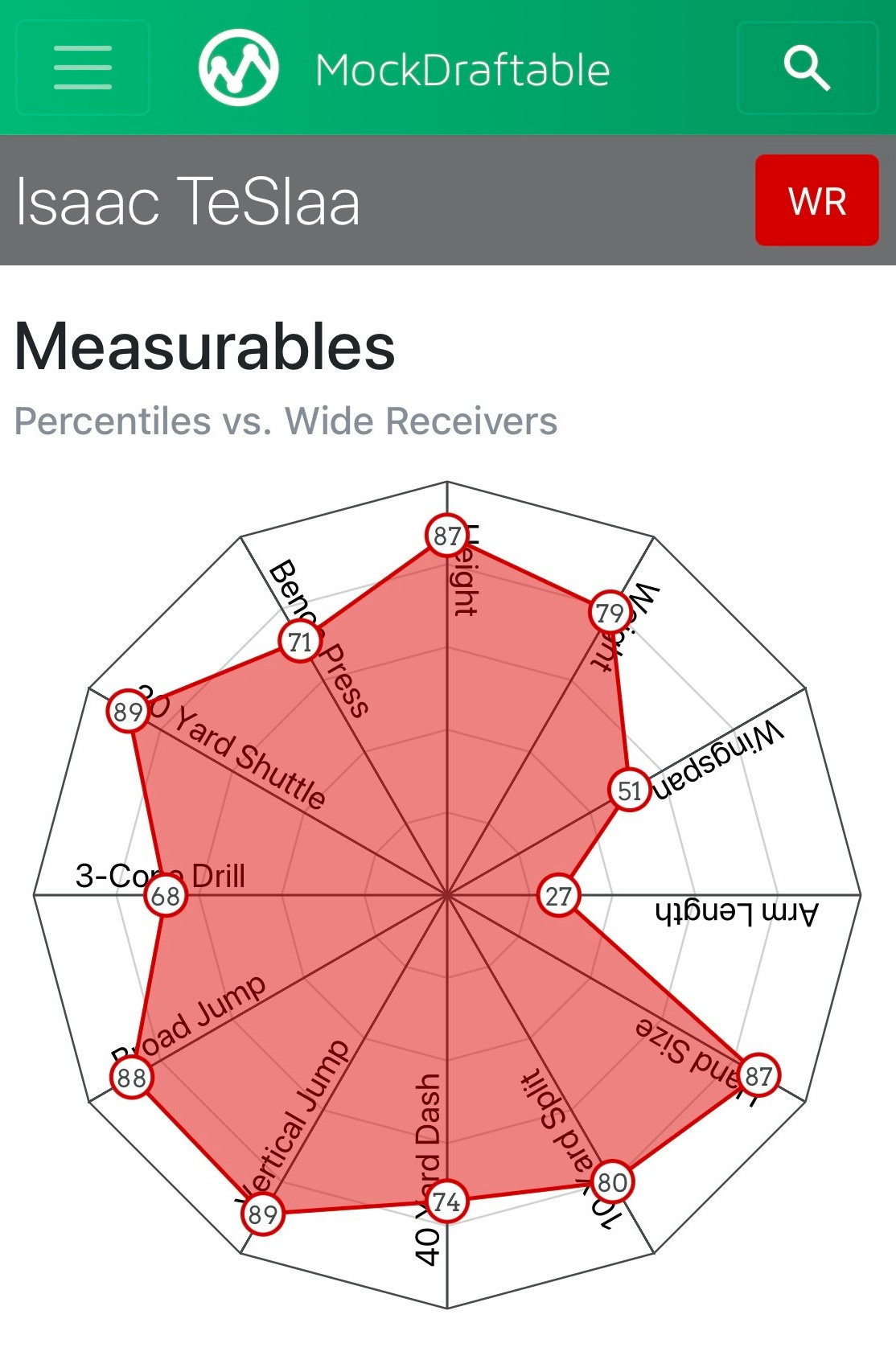Tap the red WR position badge
This screenshot has height=1368, width=896.
pyautogui.click(x=816, y=200)
